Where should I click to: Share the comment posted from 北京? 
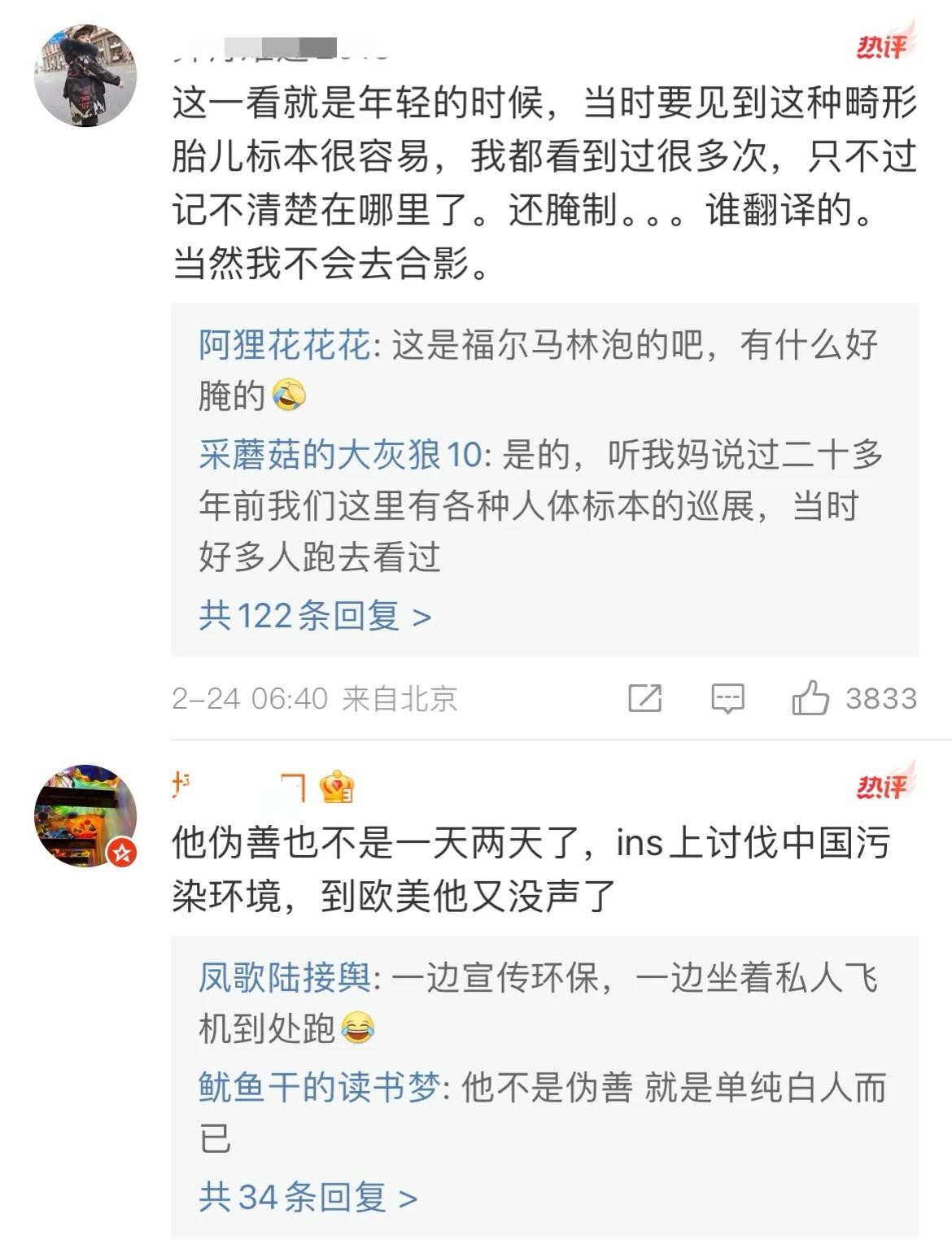[x=645, y=699]
